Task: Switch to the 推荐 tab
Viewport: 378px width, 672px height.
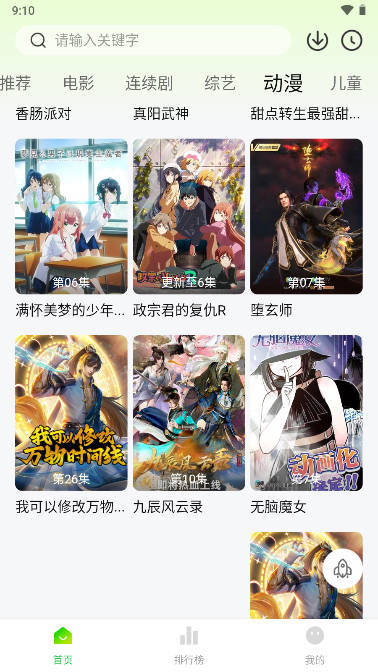Action: click(15, 83)
